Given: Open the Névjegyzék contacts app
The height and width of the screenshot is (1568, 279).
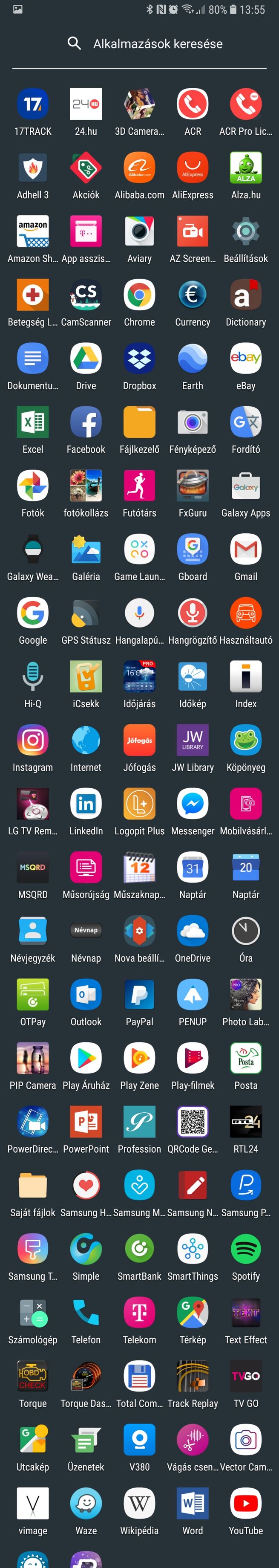Looking at the screenshot, I should pos(33,932).
